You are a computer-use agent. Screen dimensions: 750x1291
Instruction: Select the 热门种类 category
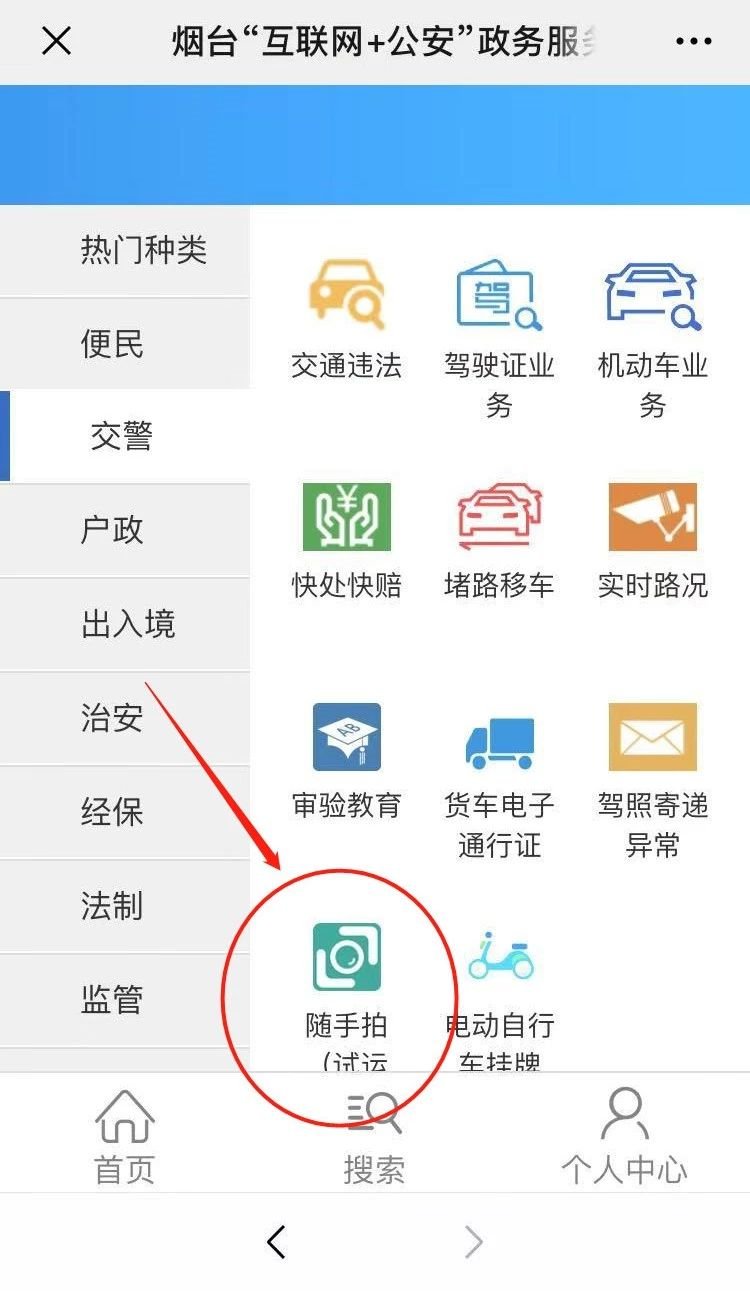[x=143, y=249]
